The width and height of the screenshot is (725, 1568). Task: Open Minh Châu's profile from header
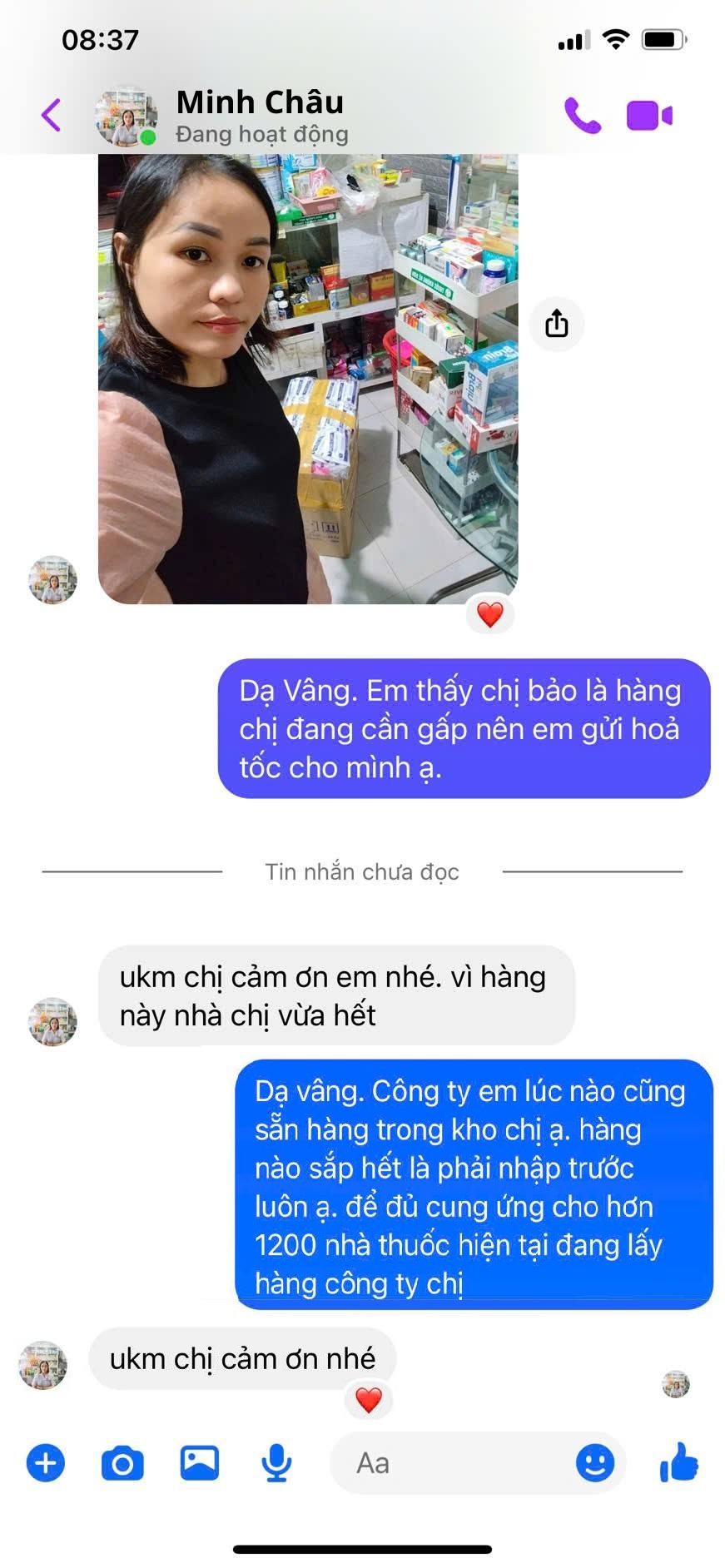tap(260, 116)
